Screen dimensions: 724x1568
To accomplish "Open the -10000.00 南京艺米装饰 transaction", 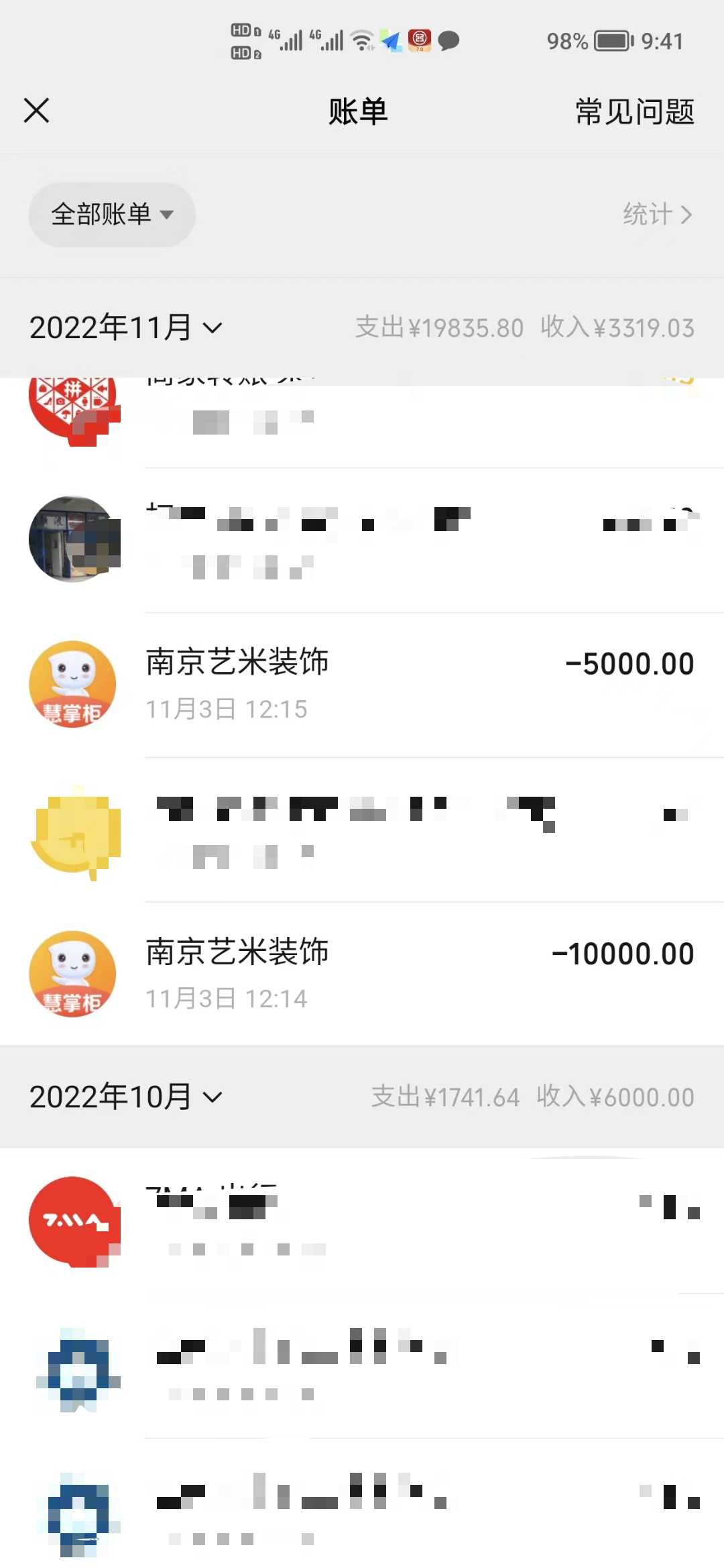I will tap(420, 974).
